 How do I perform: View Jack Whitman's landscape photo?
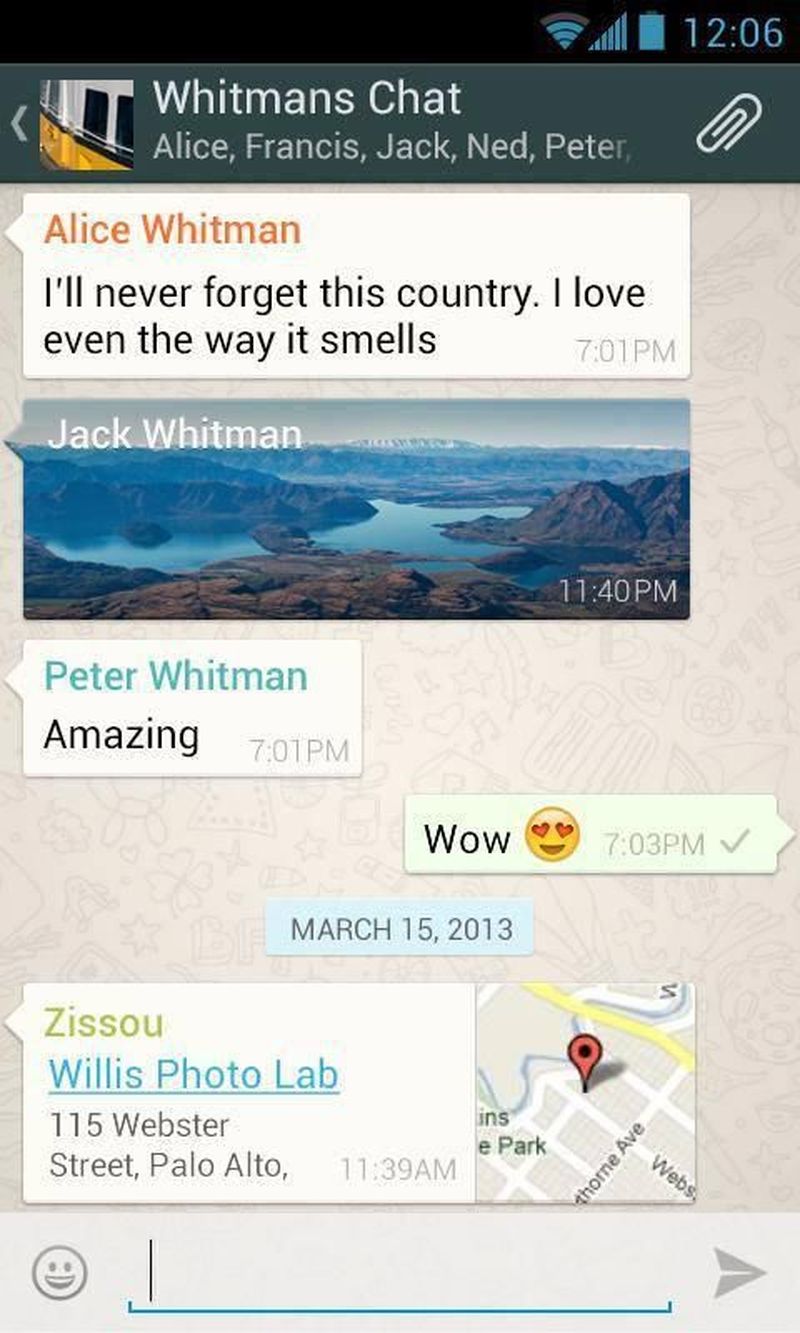tap(356, 510)
